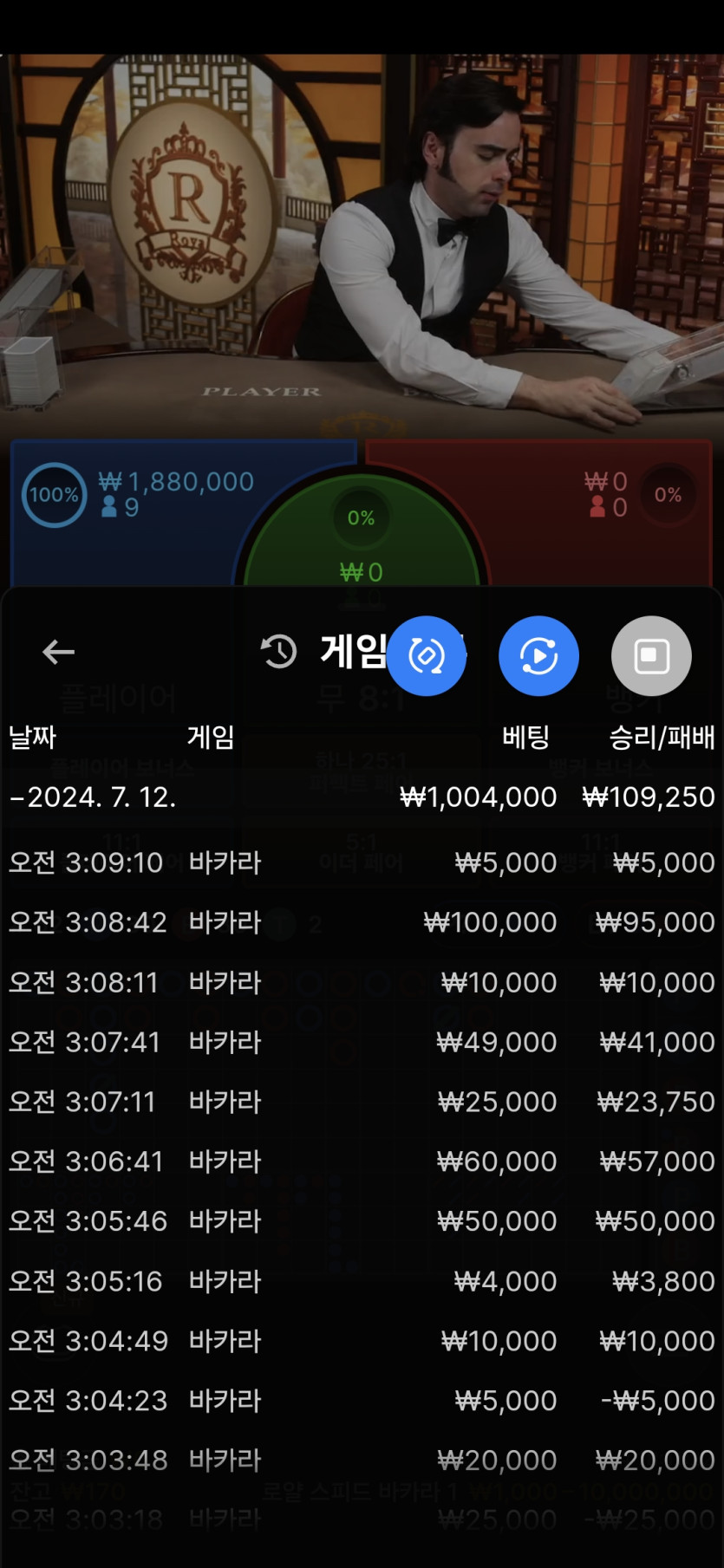Open the 오전 3:05:46 바카라 entry
The width and height of the screenshot is (724, 1568).
361,1221
